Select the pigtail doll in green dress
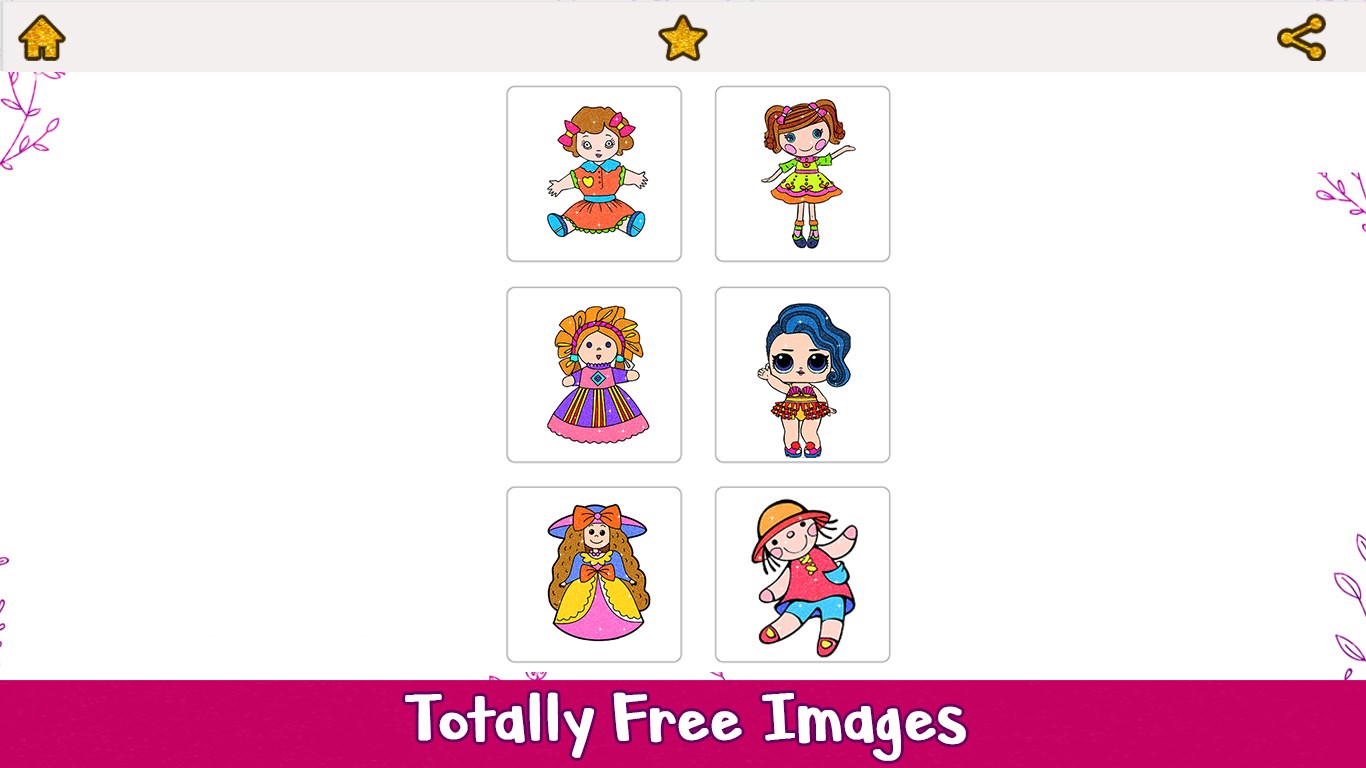Screen dimensions: 1366x768 [802, 174]
